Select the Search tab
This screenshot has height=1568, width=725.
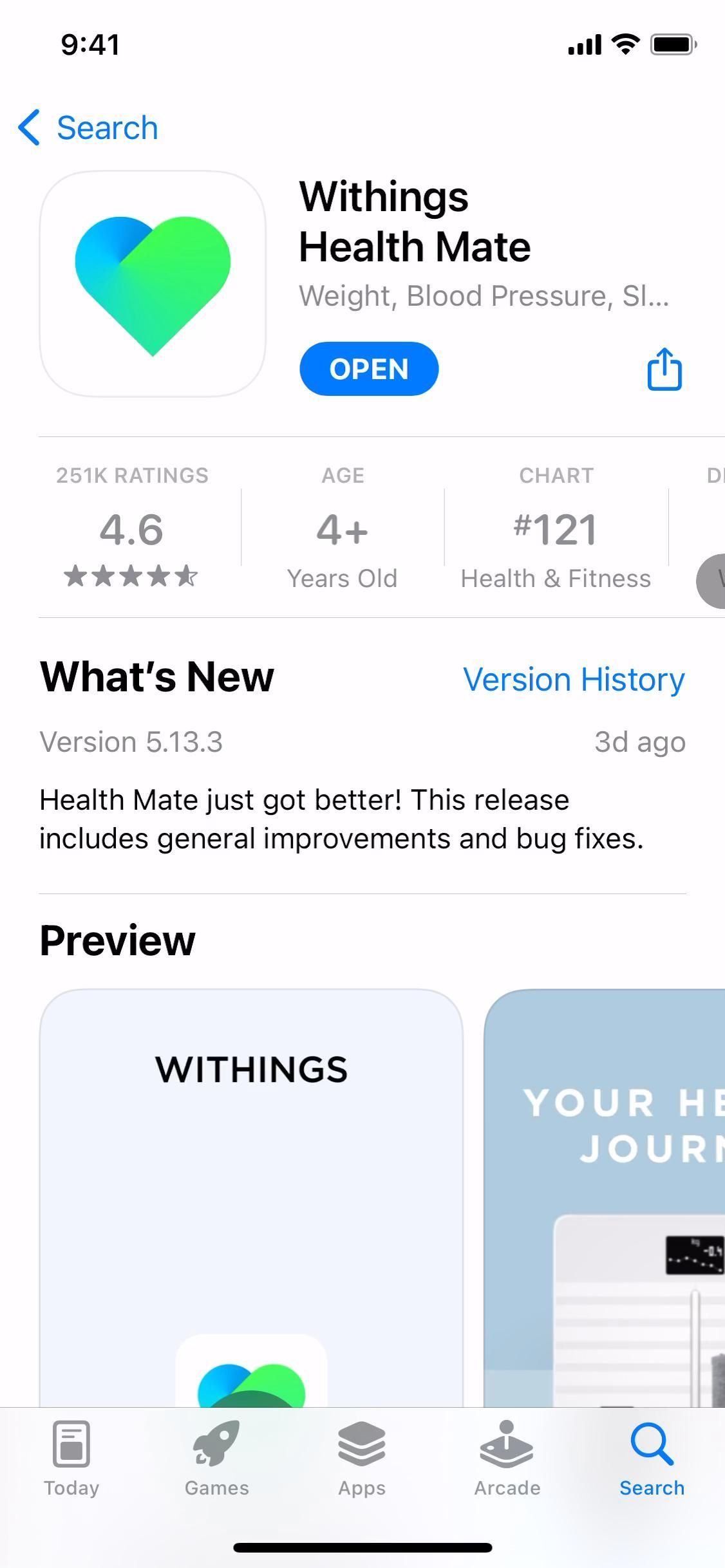652,1459
